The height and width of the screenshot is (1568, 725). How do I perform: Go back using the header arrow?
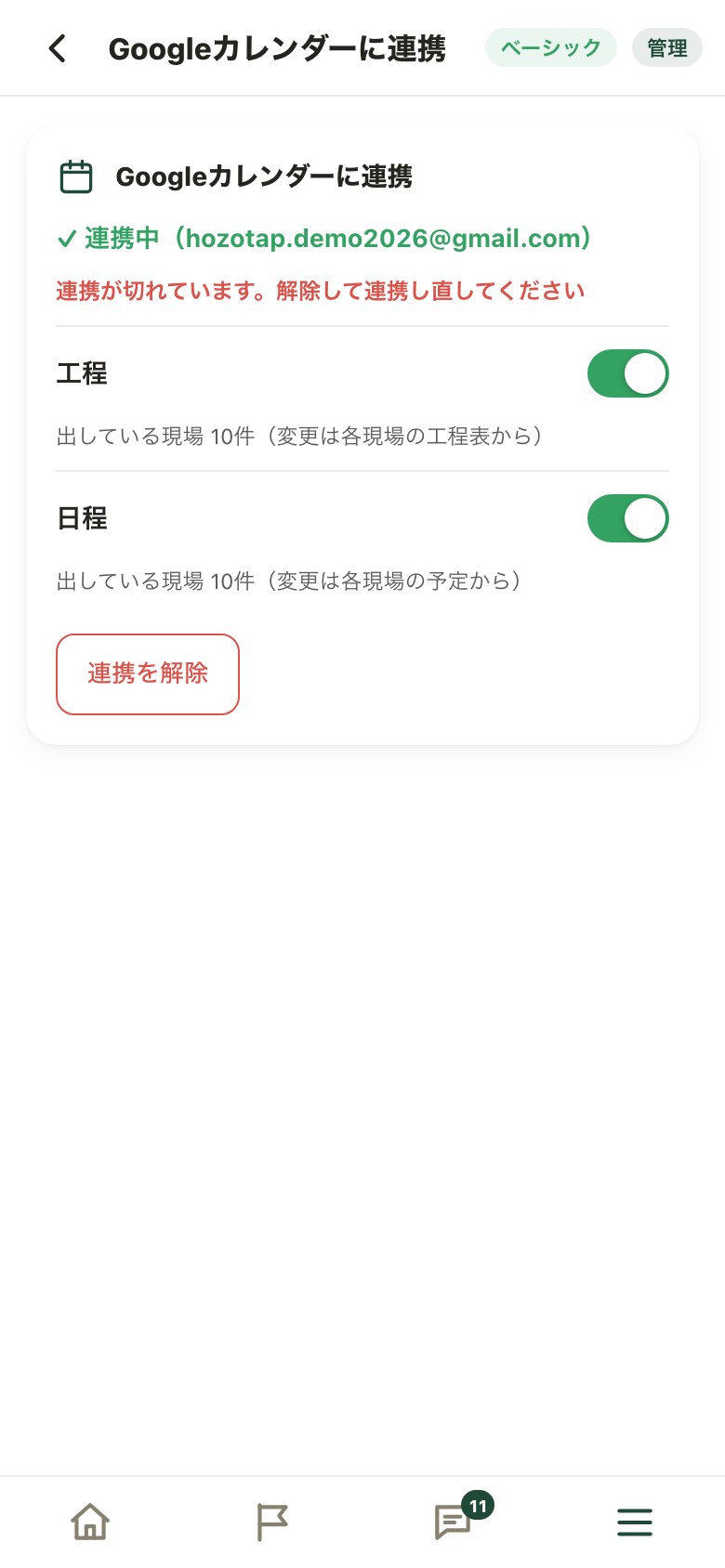tap(58, 48)
